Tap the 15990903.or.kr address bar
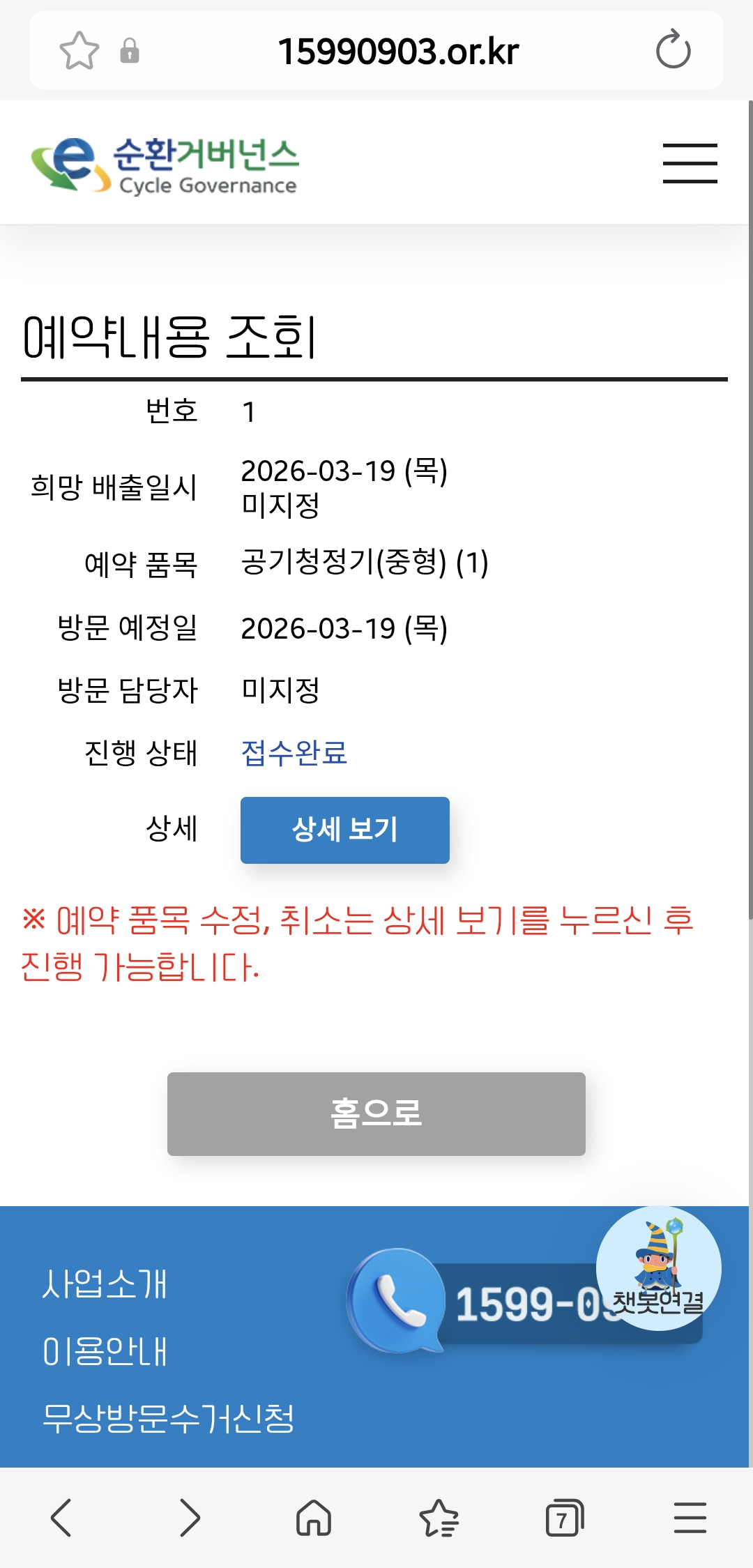This screenshot has height=1568, width=753. 398,51
